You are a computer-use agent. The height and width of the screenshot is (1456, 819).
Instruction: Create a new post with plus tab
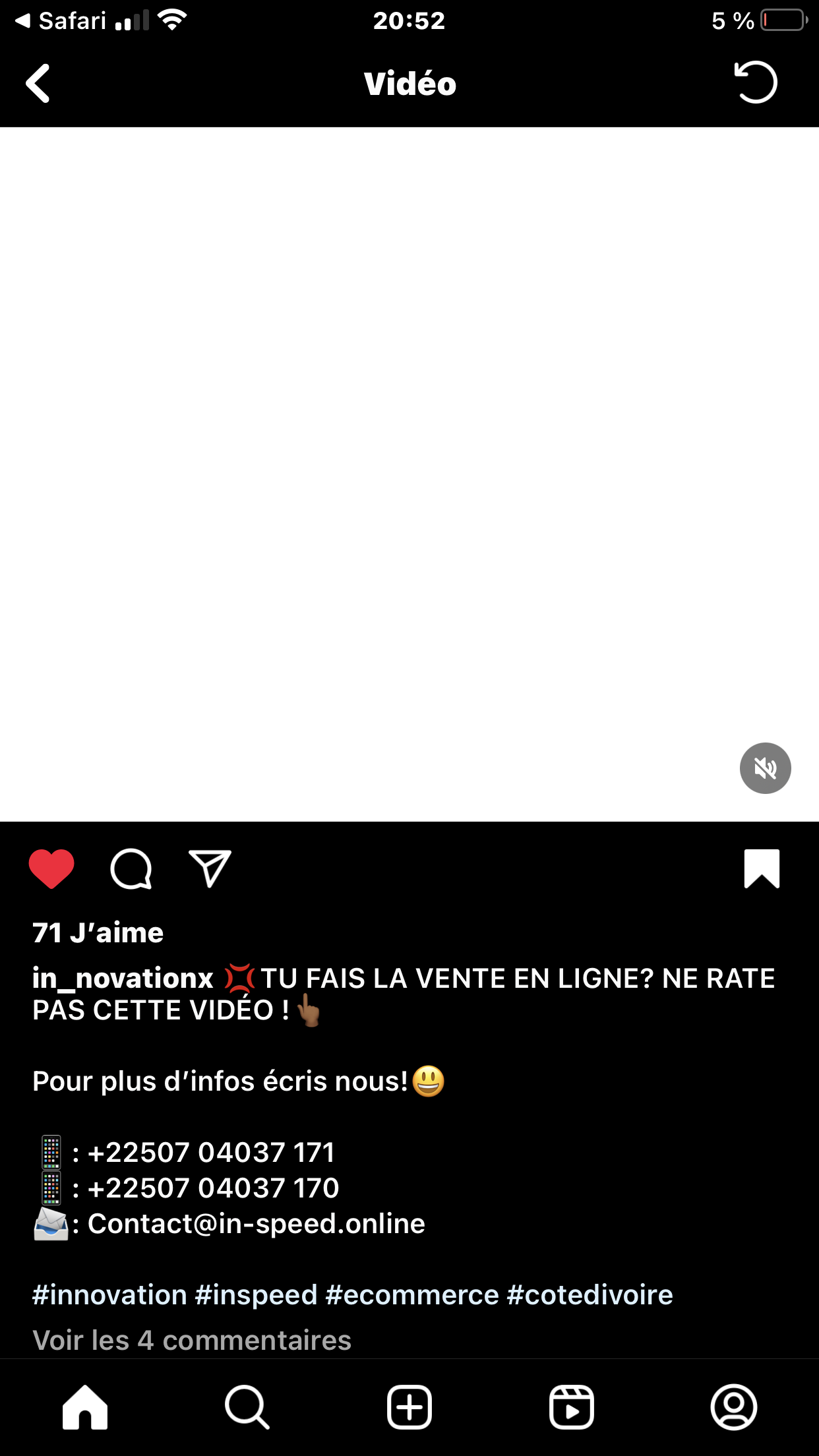[409, 1407]
